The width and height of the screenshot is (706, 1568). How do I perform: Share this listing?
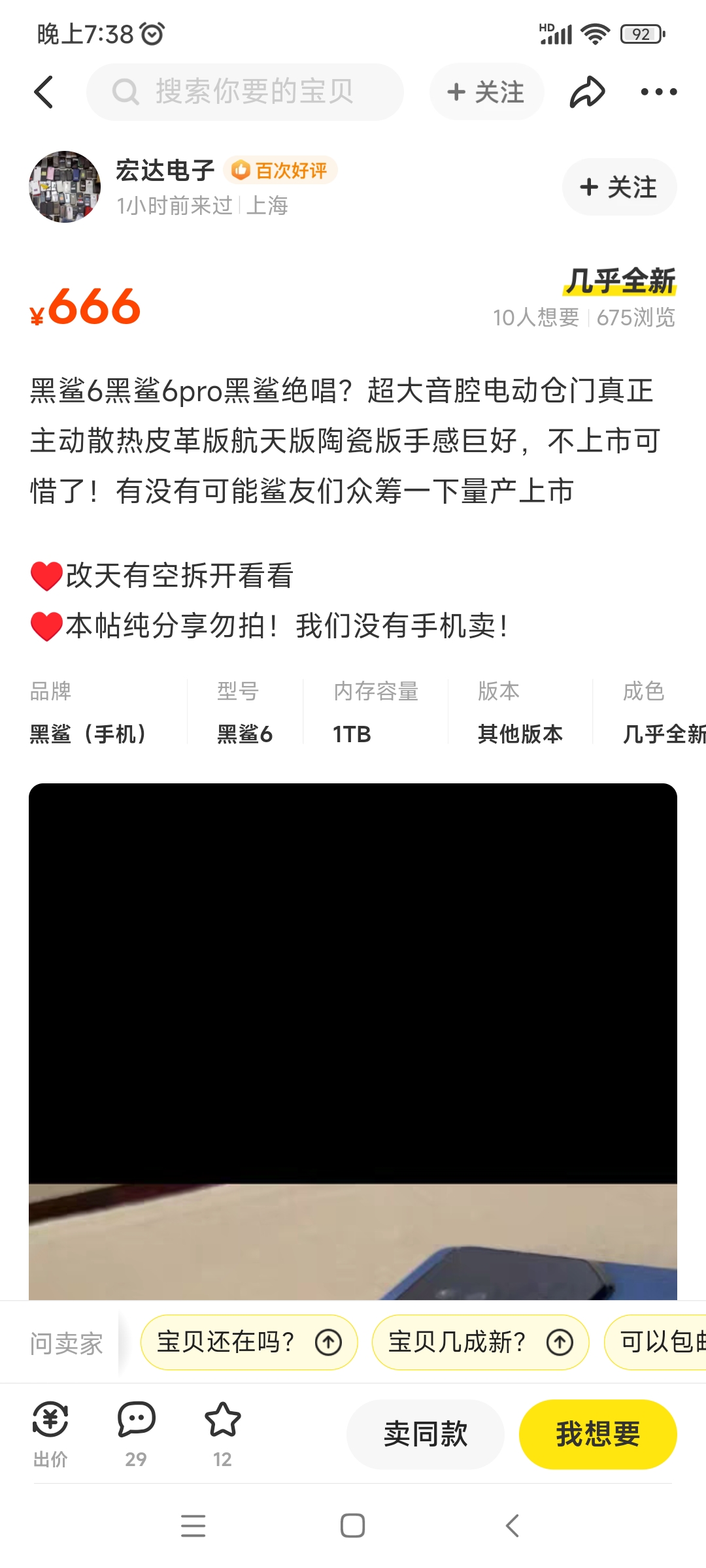[x=587, y=92]
